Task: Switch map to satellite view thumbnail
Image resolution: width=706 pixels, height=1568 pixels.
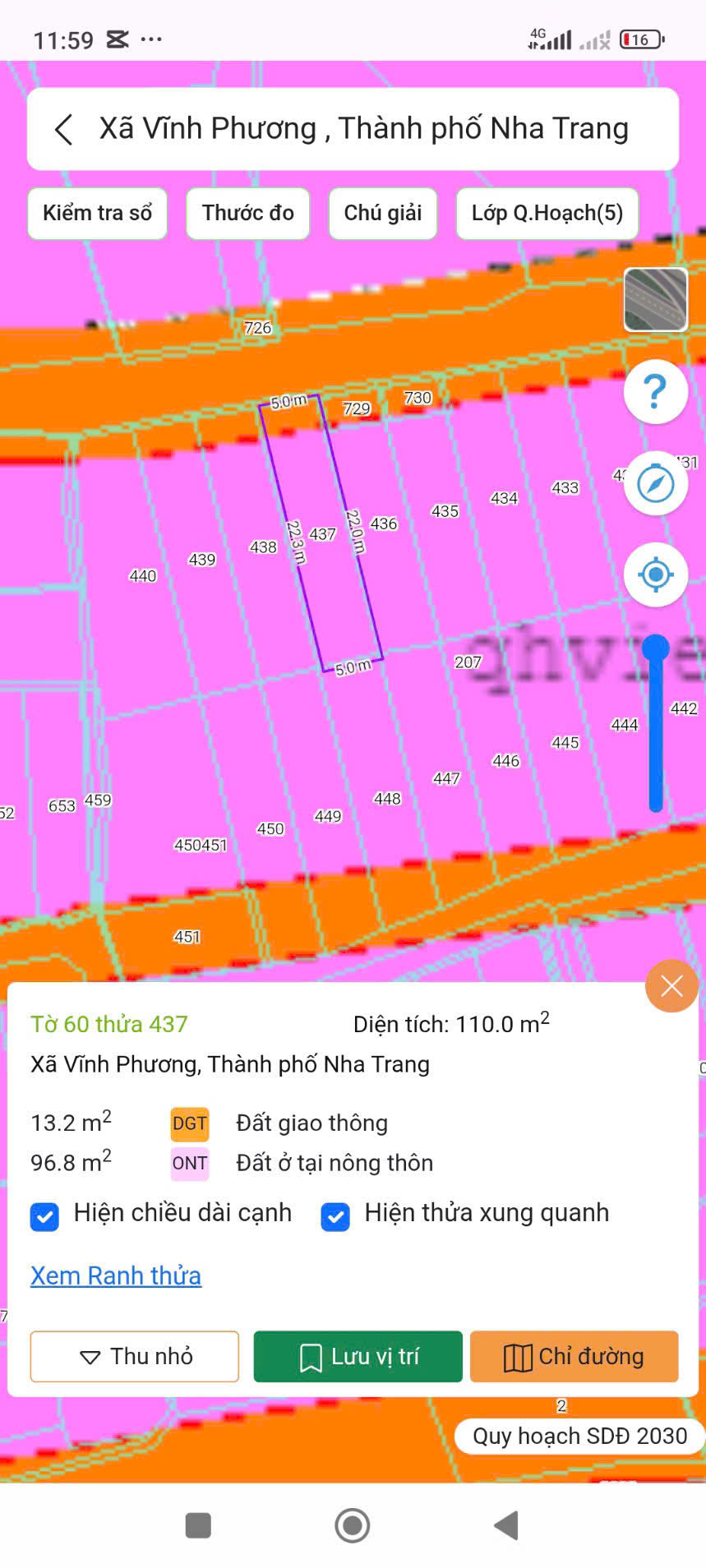Action: [x=655, y=300]
